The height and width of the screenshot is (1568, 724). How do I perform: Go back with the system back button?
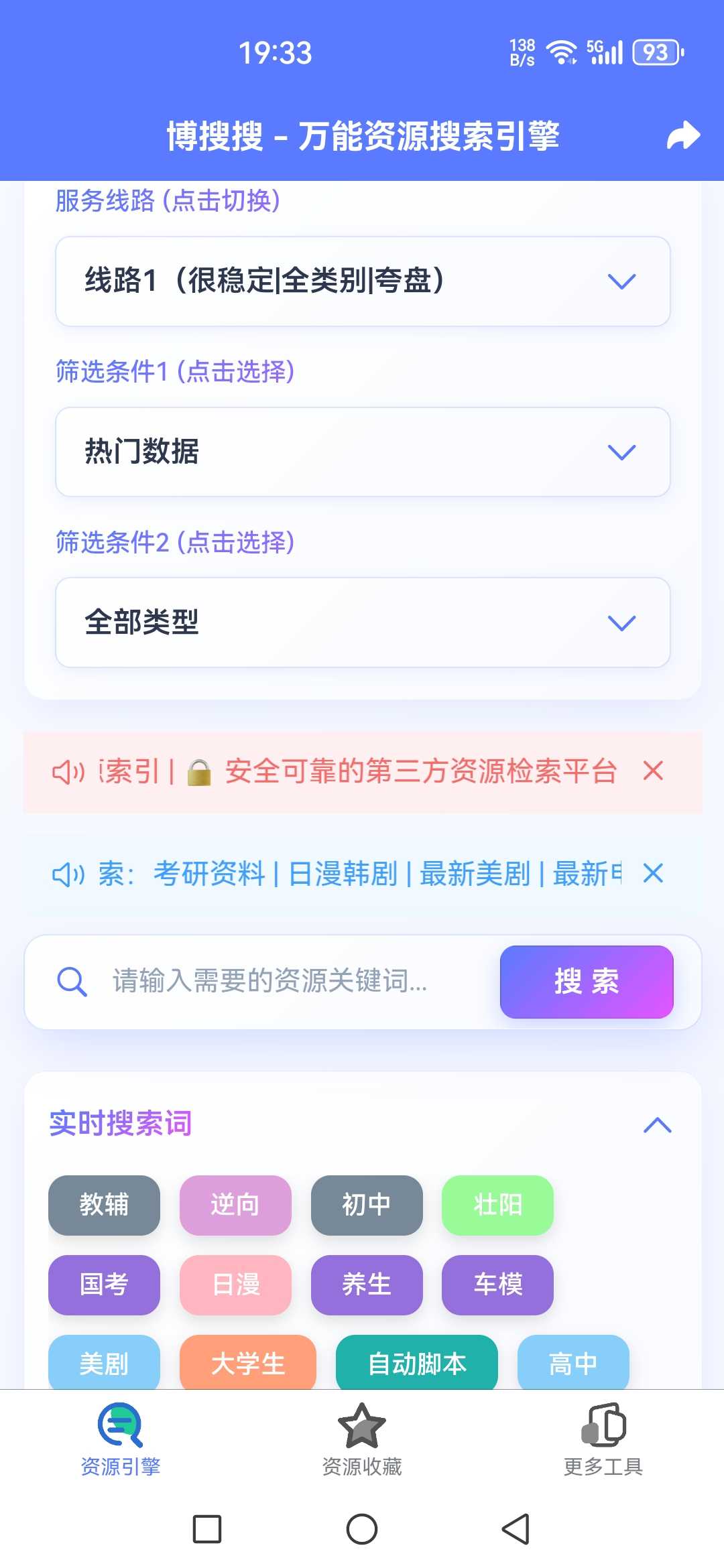(516, 1529)
